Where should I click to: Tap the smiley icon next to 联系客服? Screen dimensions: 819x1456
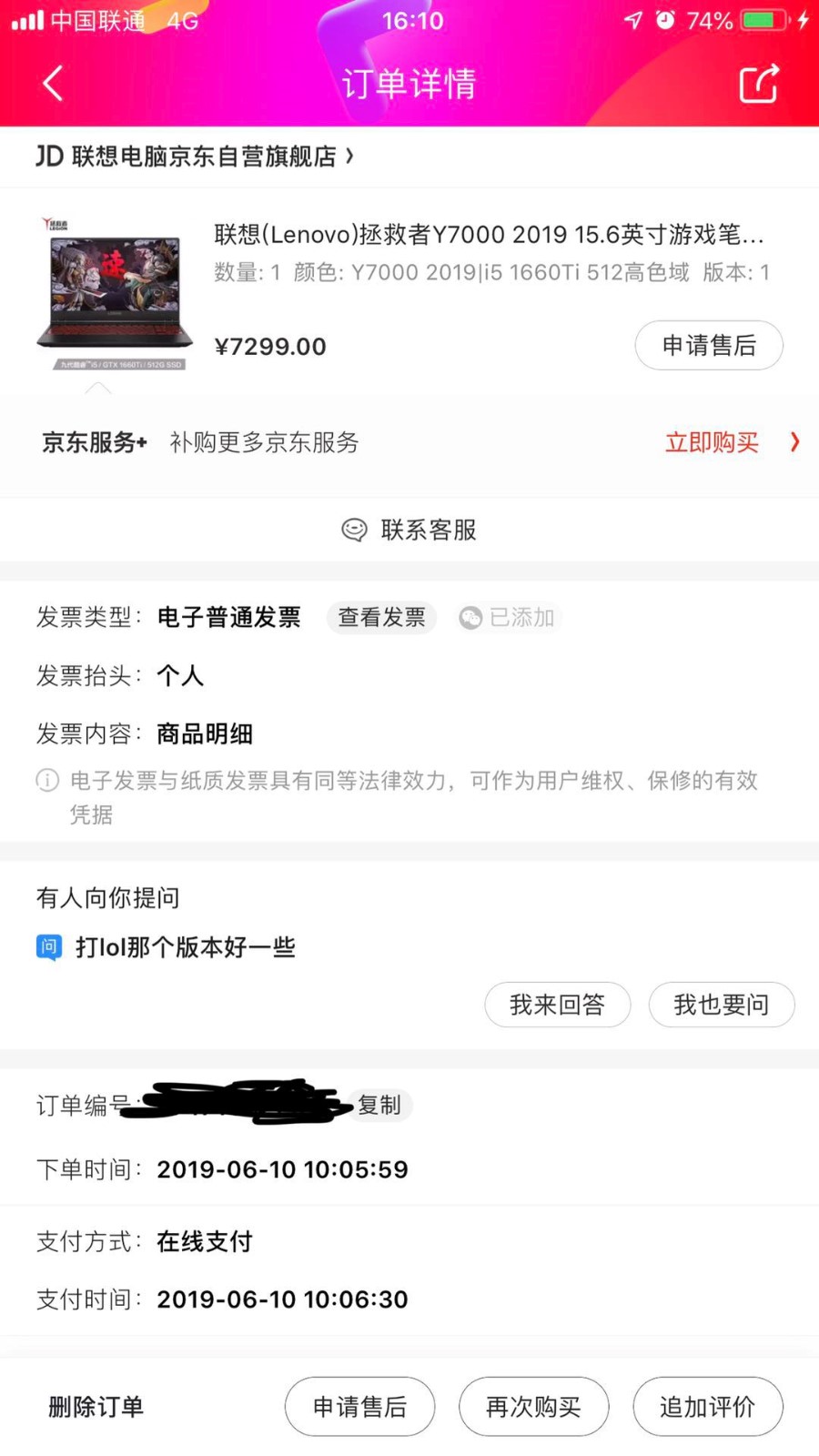pos(354,530)
